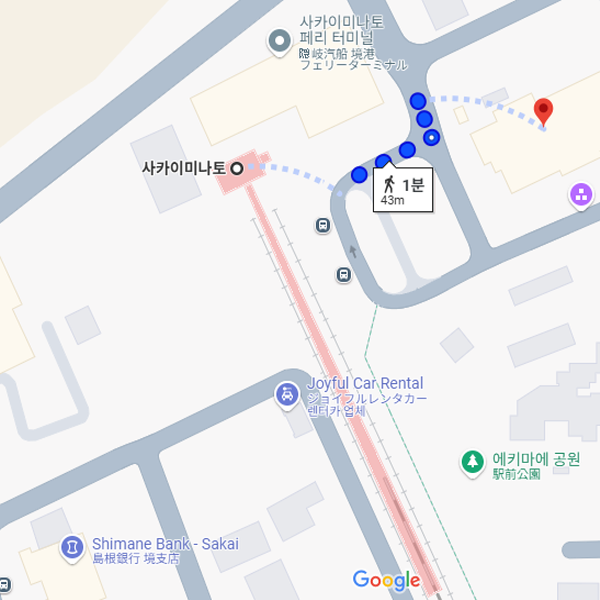The height and width of the screenshot is (600, 600).
Task: Tap the 사카이미나토 station marker
Action: point(237,168)
